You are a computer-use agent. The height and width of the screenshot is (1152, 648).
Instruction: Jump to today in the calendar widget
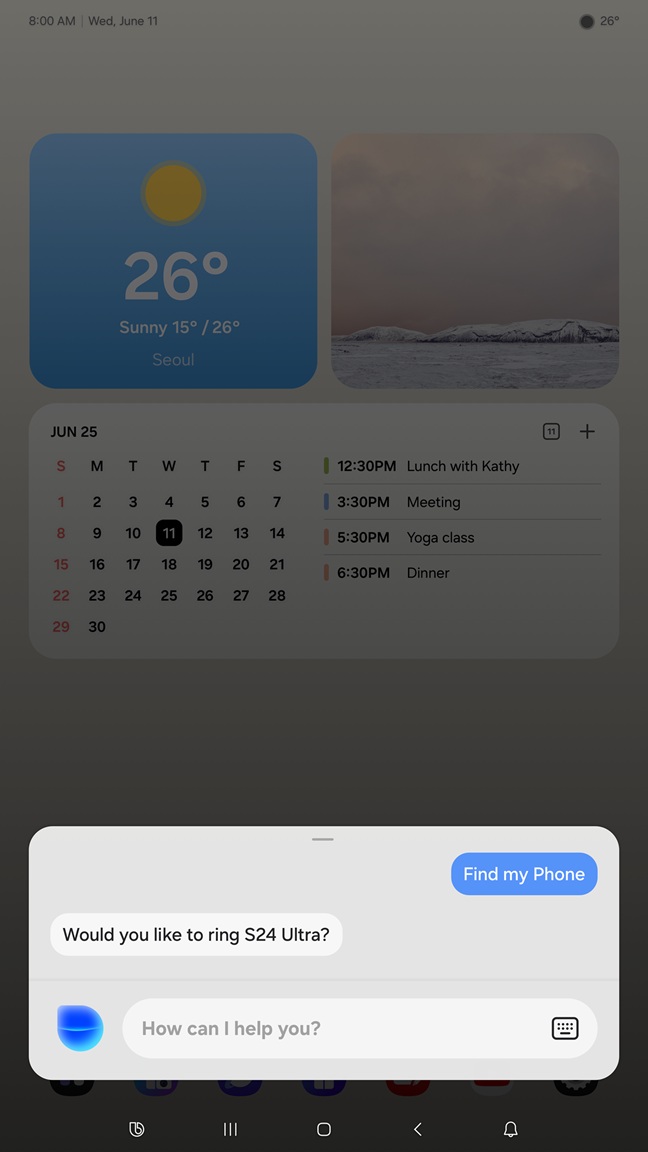(x=551, y=432)
